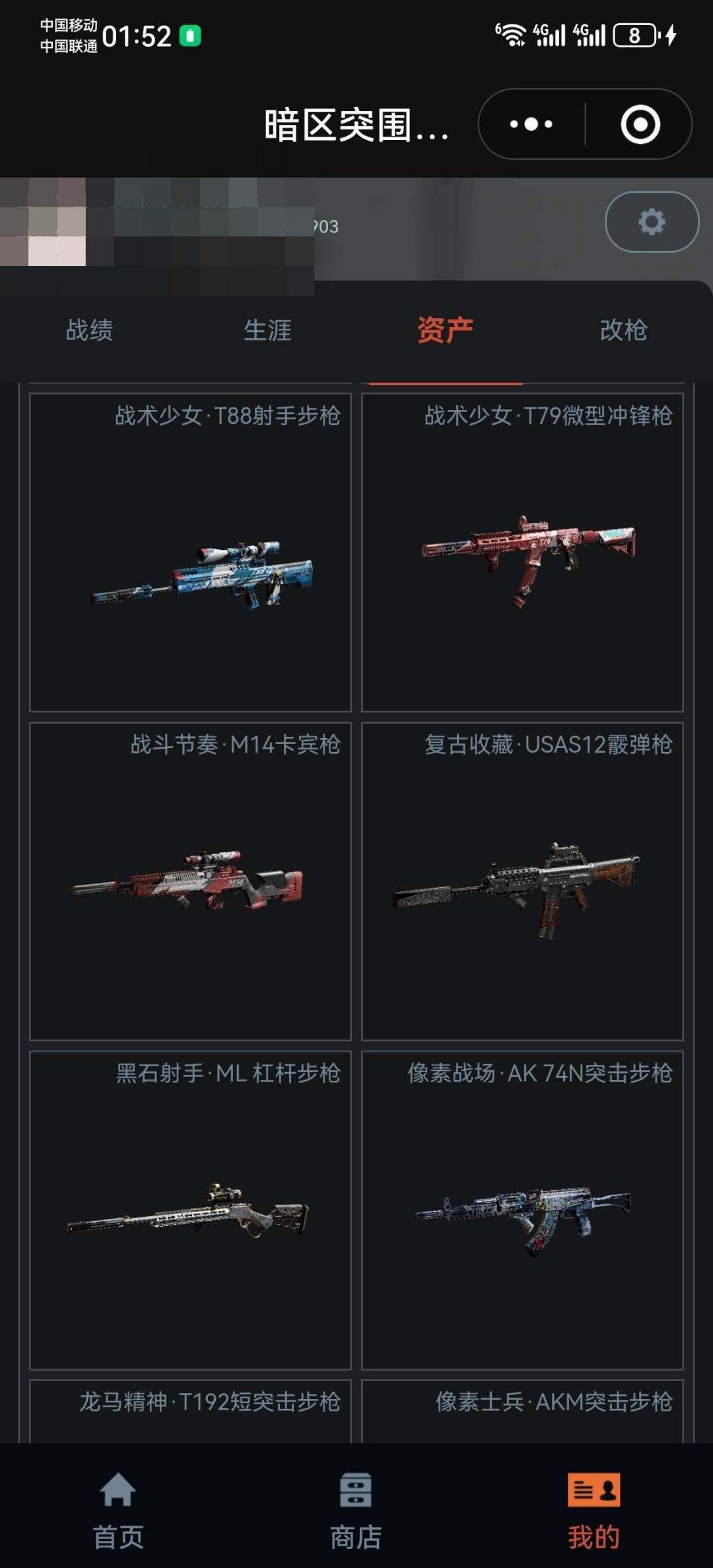Open the 战术少女·T88射手步枪 card
Image resolution: width=713 pixels, height=1568 pixels.
(x=190, y=553)
